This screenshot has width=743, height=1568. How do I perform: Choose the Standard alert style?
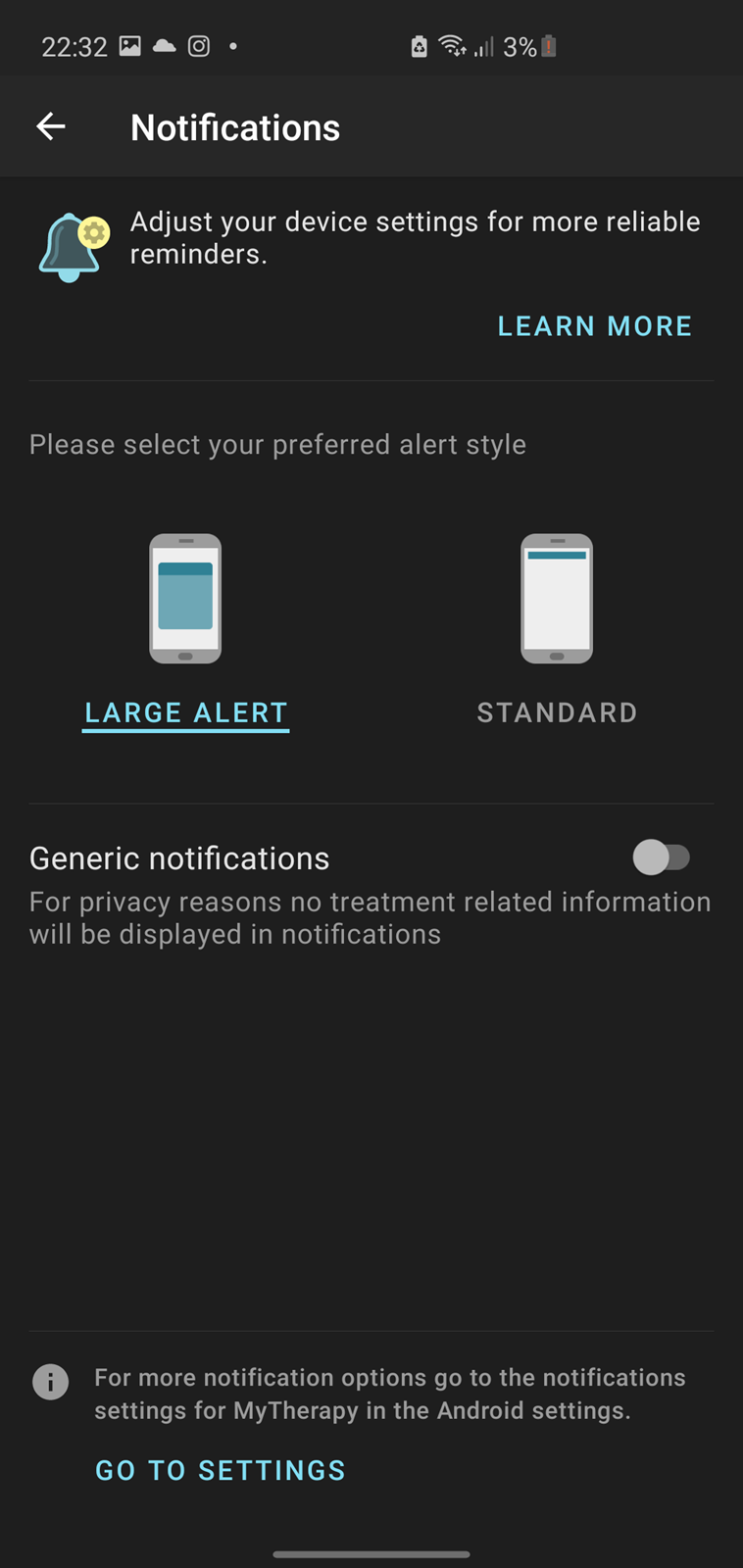coord(557,632)
